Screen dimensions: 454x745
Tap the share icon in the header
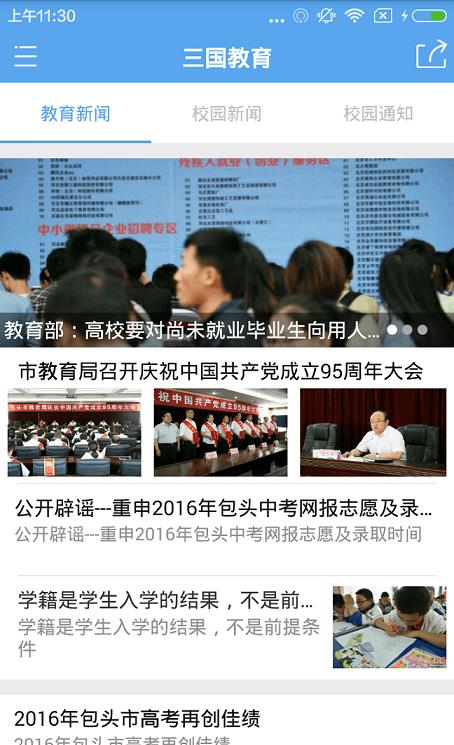pos(431,55)
